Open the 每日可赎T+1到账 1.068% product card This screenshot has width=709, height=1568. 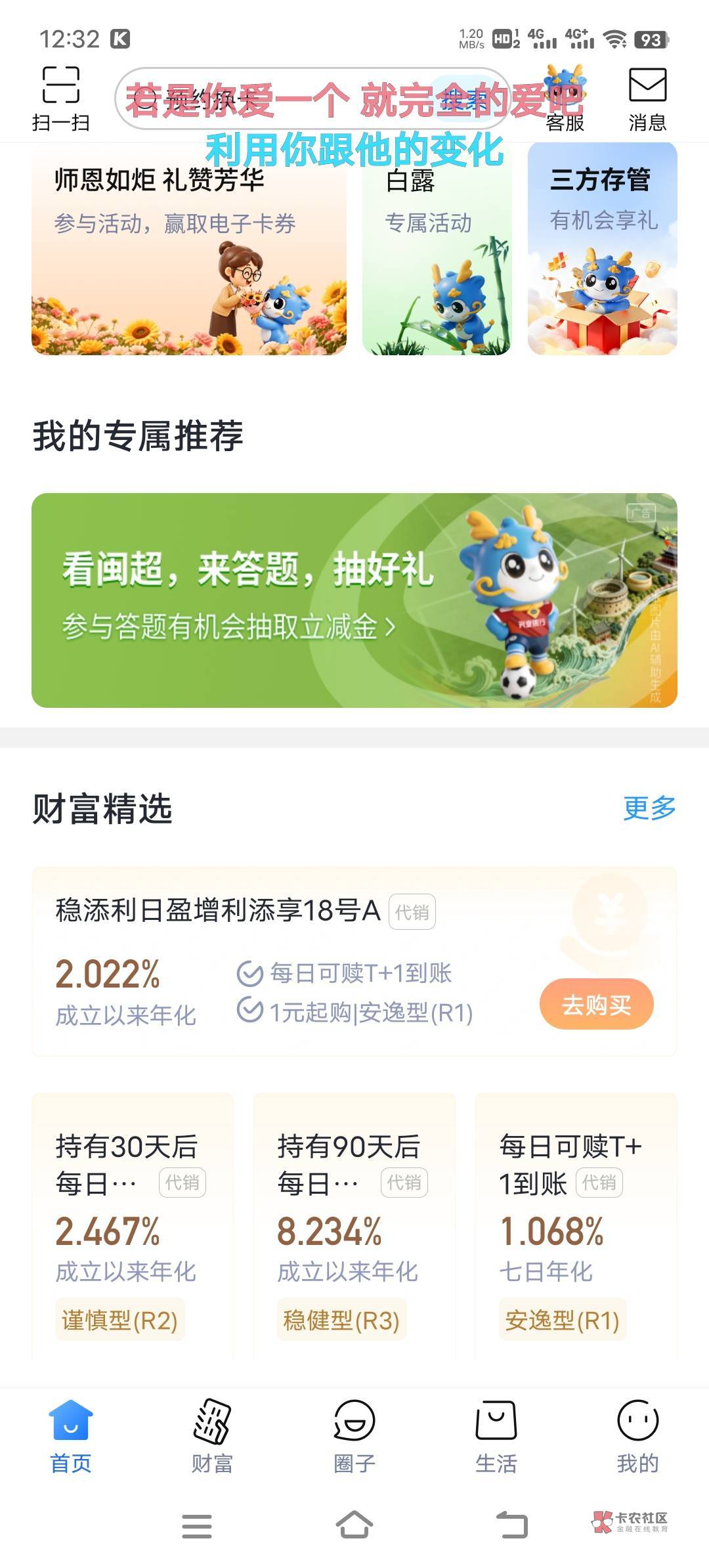pyautogui.click(x=576, y=1225)
